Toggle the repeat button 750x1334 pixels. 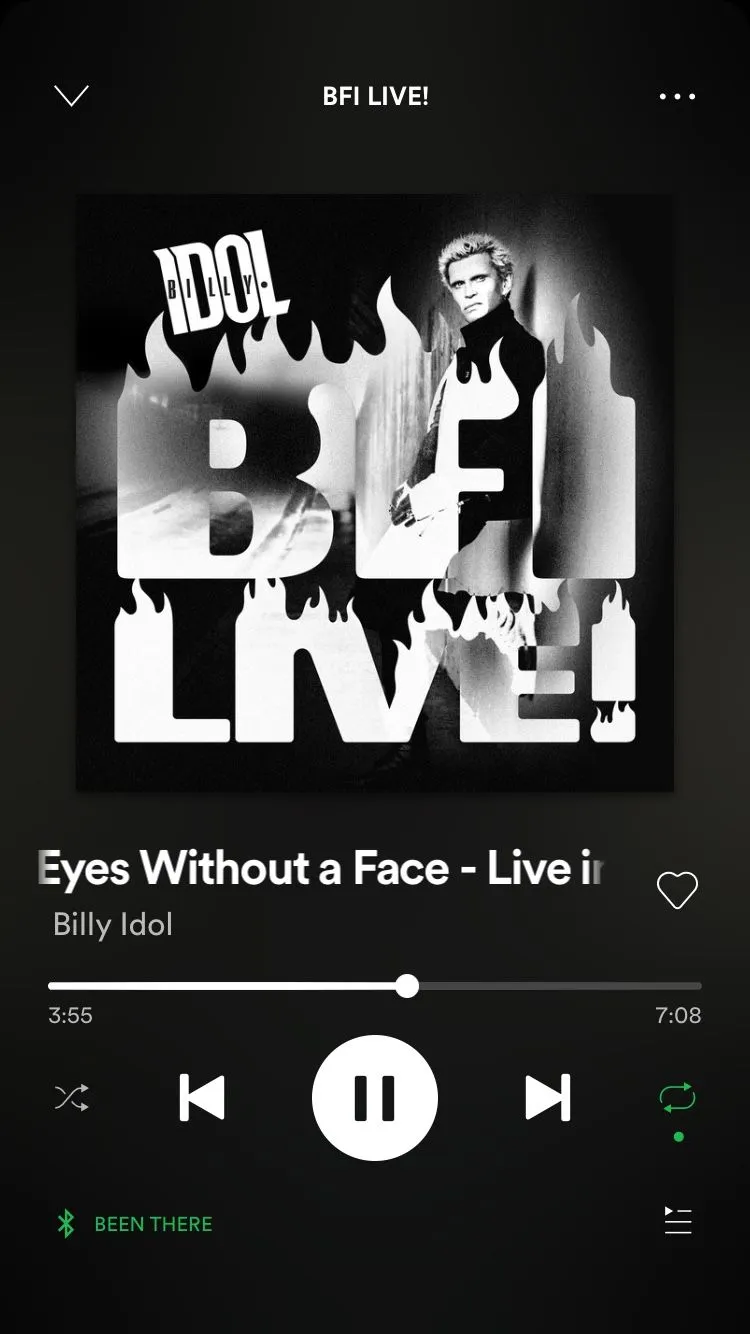coord(677,1098)
